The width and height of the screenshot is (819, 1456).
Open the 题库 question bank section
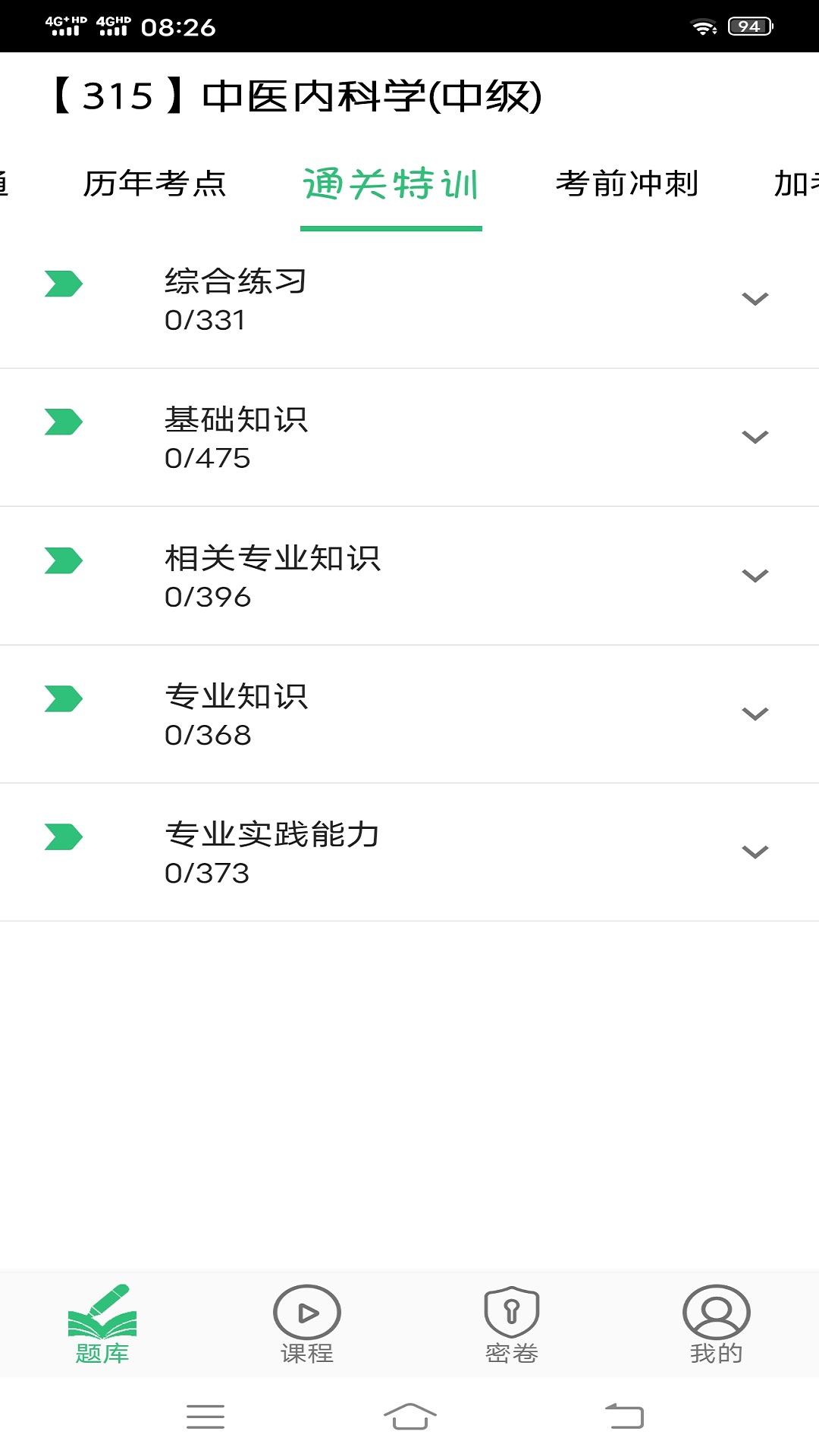pos(102,1323)
